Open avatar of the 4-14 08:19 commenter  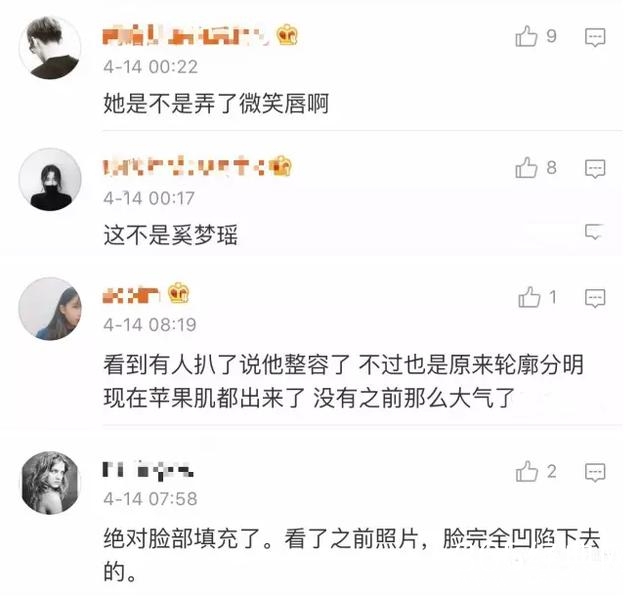51,308
